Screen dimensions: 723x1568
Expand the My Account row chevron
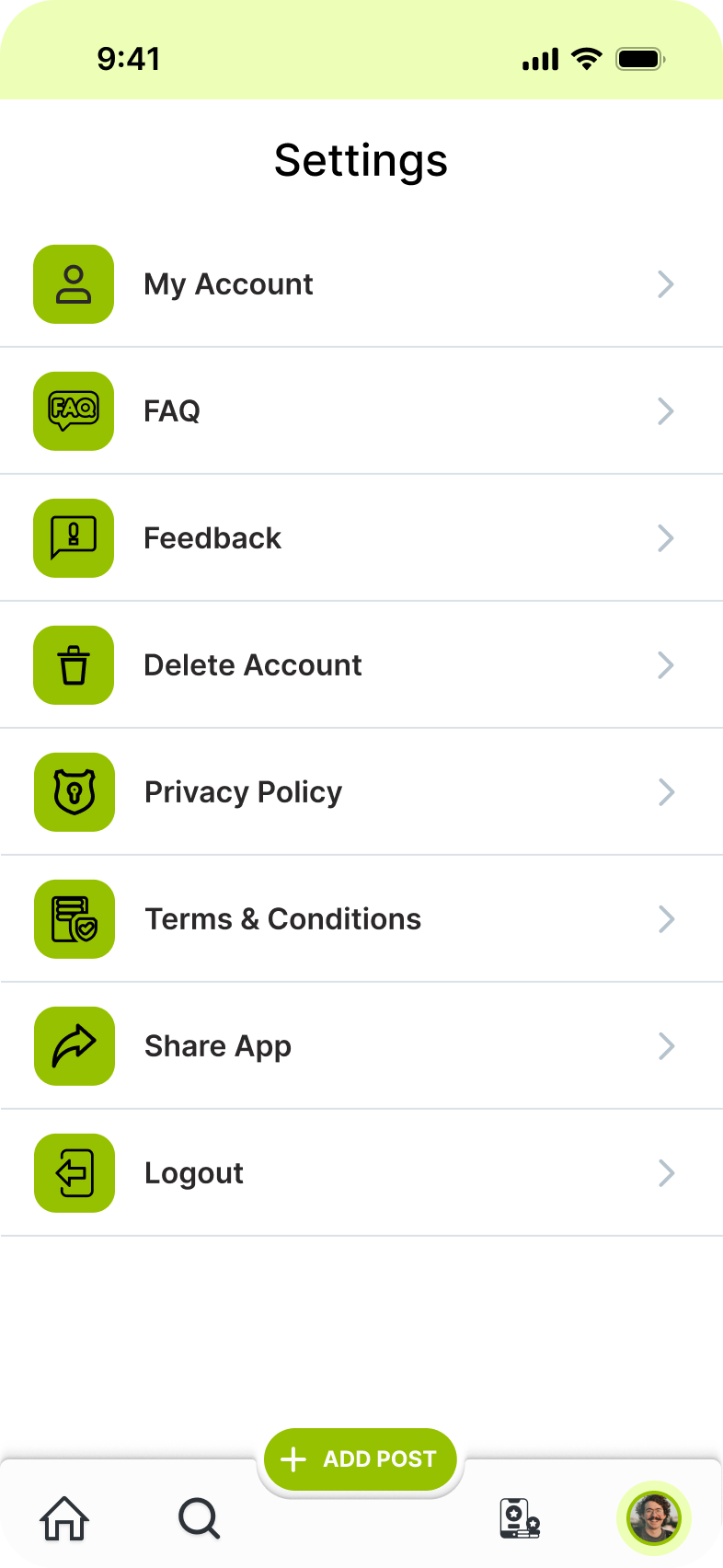click(666, 284)
